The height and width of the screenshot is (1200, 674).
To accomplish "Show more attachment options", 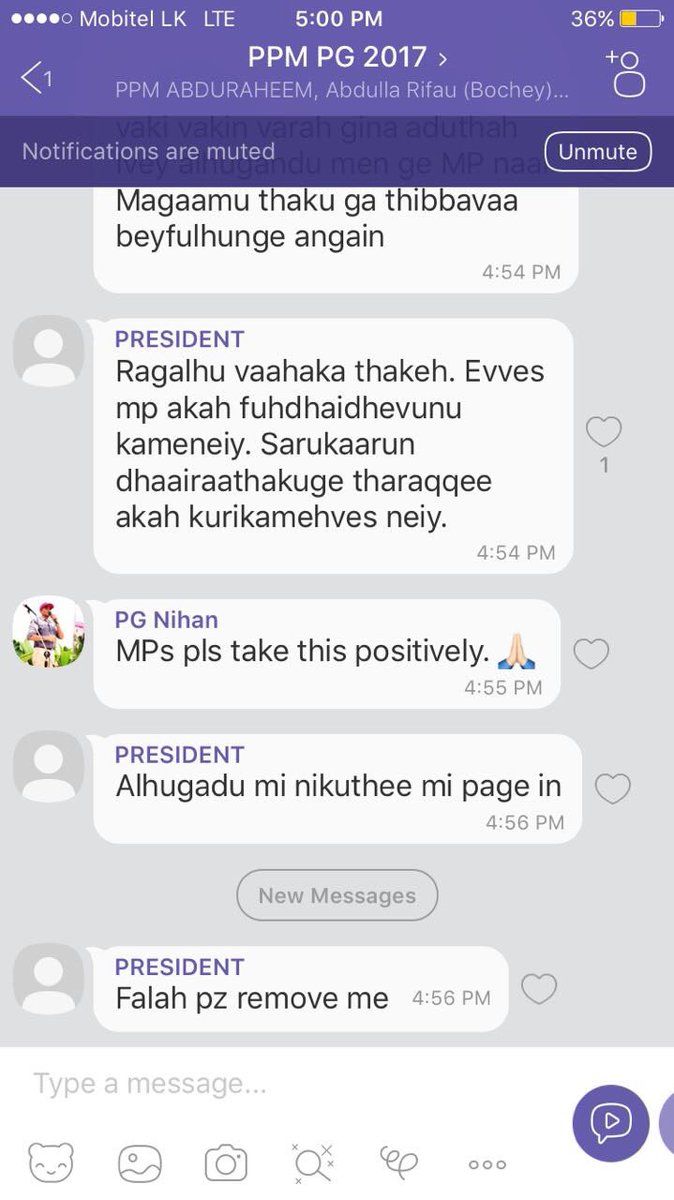I will pyautogui.click(x=487, y=1164).
